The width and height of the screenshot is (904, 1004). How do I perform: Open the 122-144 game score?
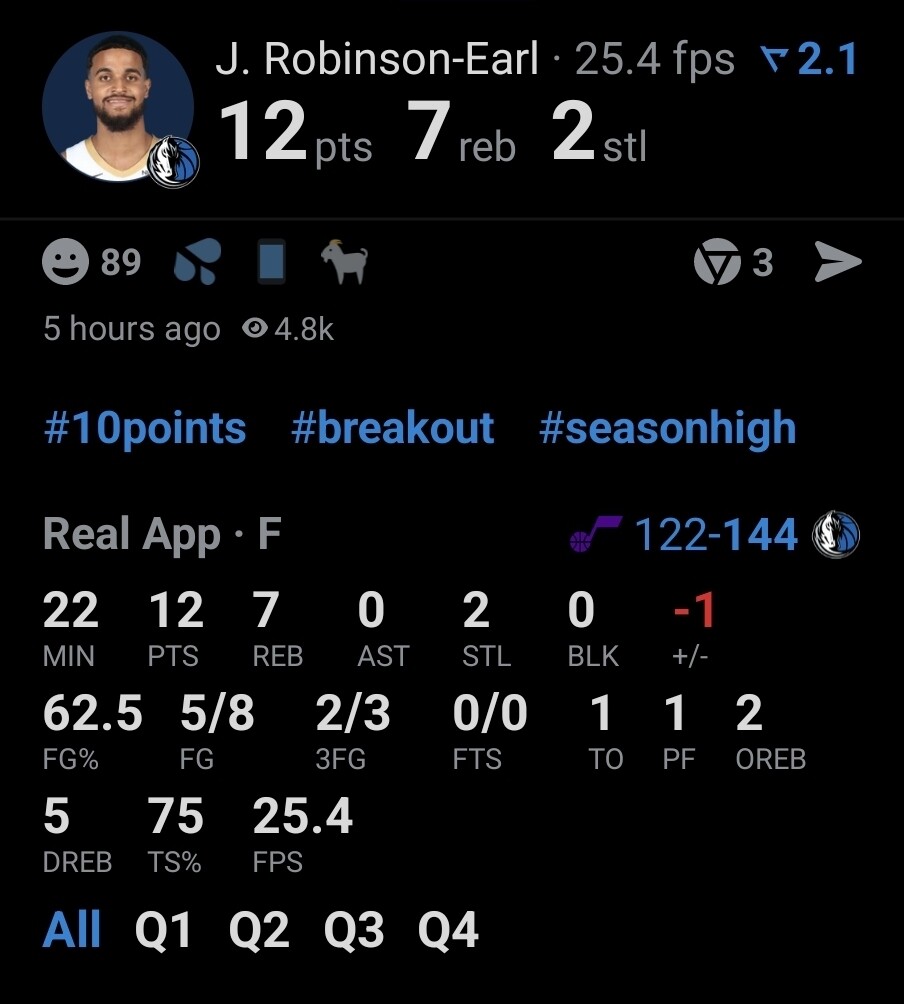click(716, 535)
